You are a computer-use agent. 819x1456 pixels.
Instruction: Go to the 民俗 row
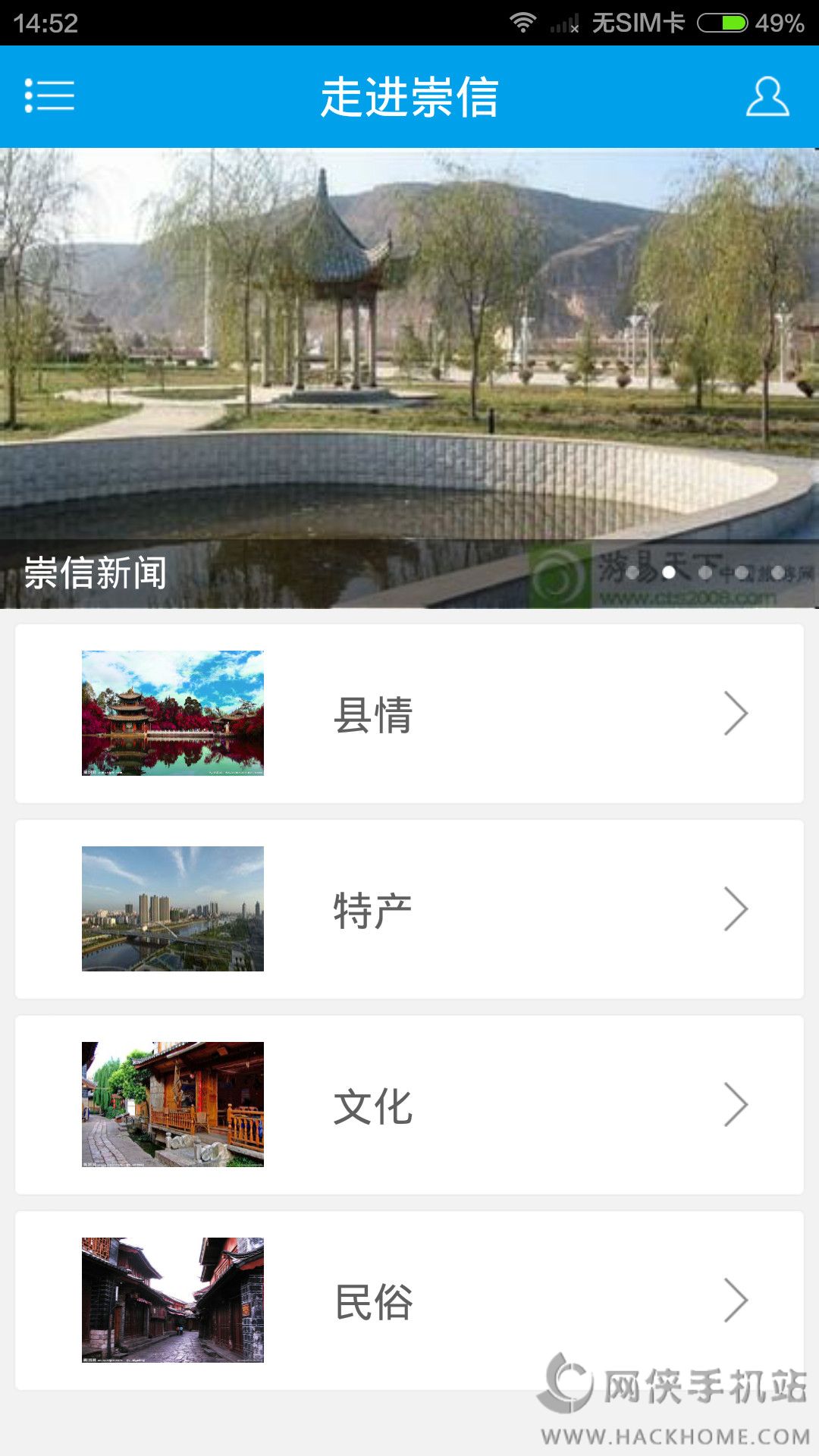click(409, 1301)
